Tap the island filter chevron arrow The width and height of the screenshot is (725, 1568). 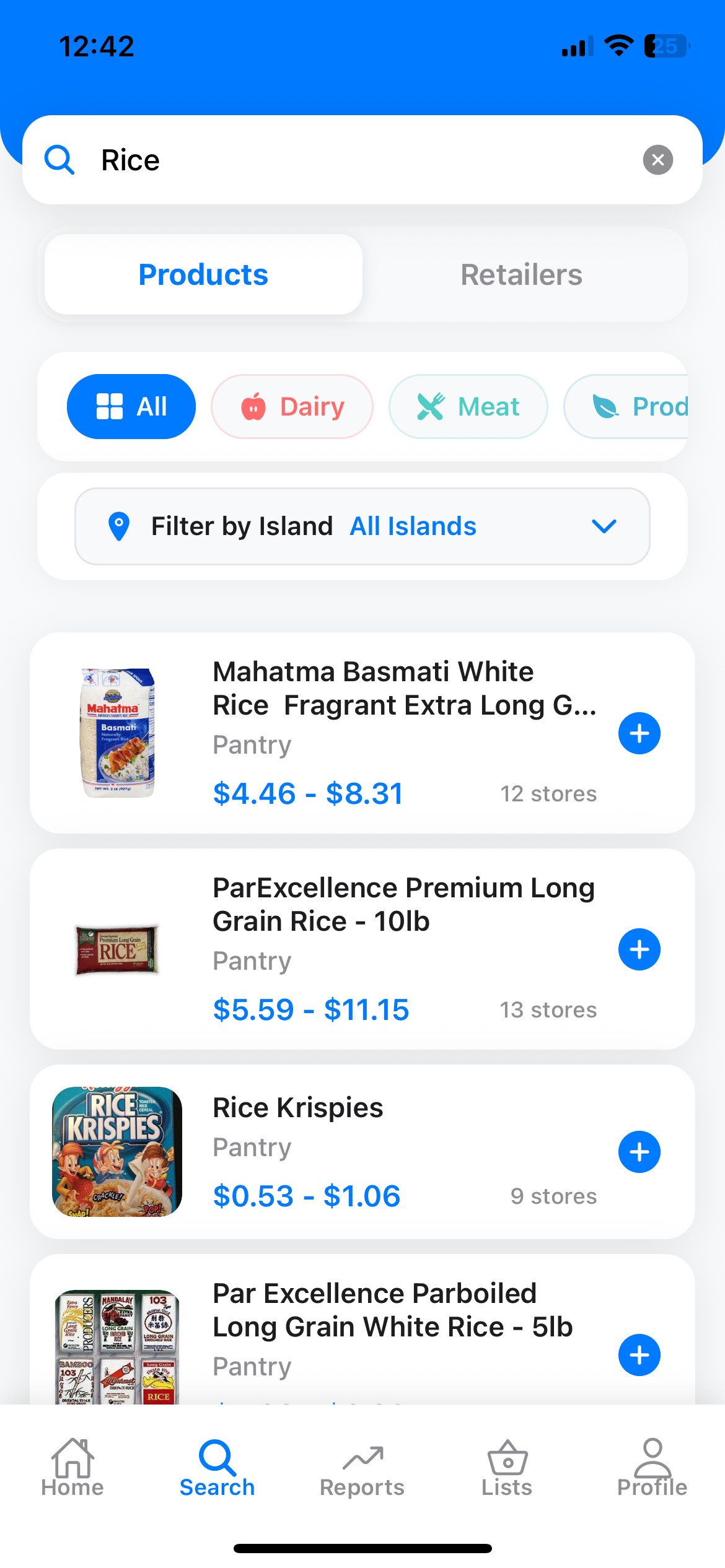point(604,526)
